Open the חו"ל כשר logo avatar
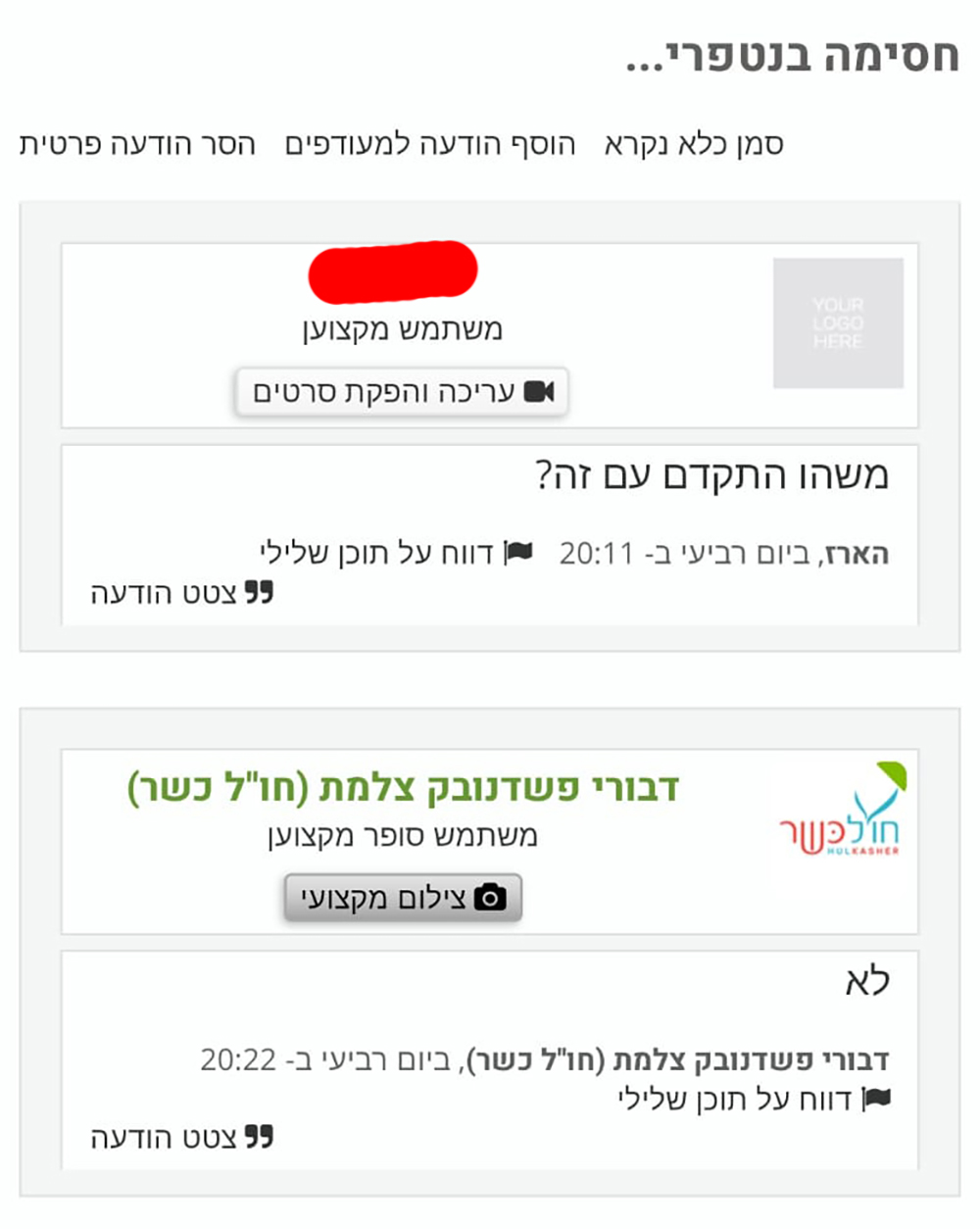The image size is (980, 1229). pyautogui.click(x=839, y=811)
